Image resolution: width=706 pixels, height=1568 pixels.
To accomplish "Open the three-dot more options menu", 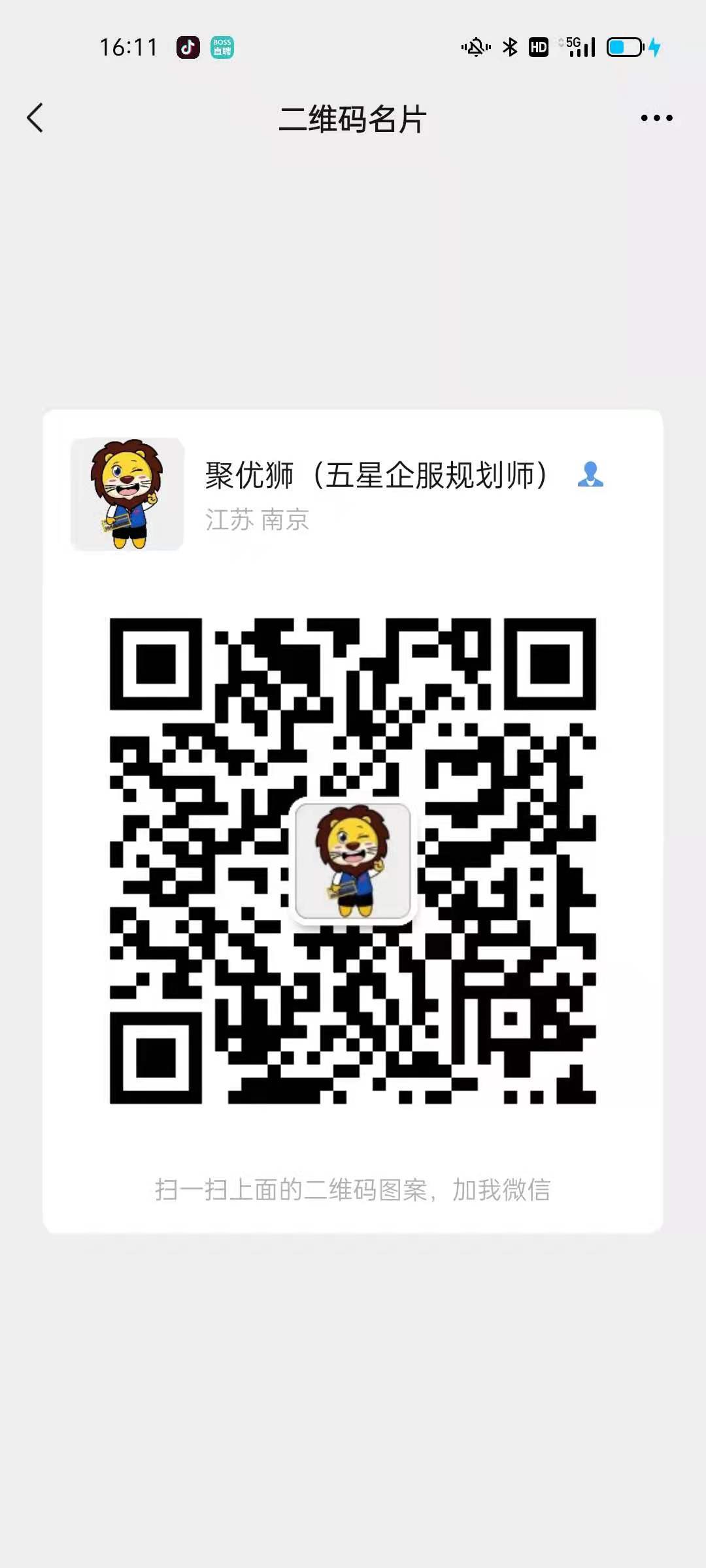I will (656, 118).
